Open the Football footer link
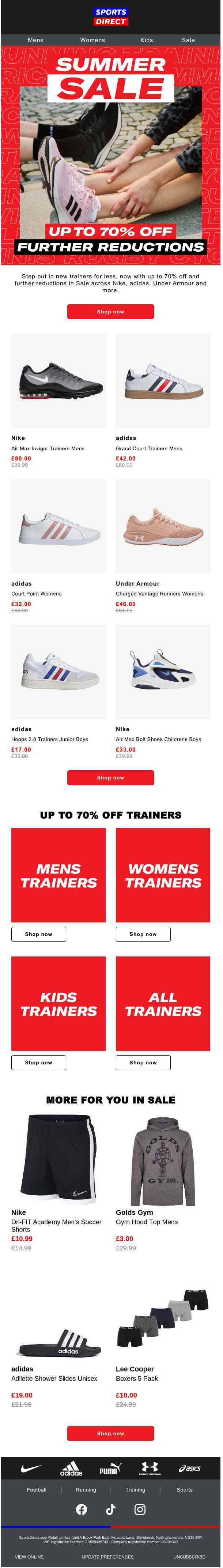 click(37, 1489)
